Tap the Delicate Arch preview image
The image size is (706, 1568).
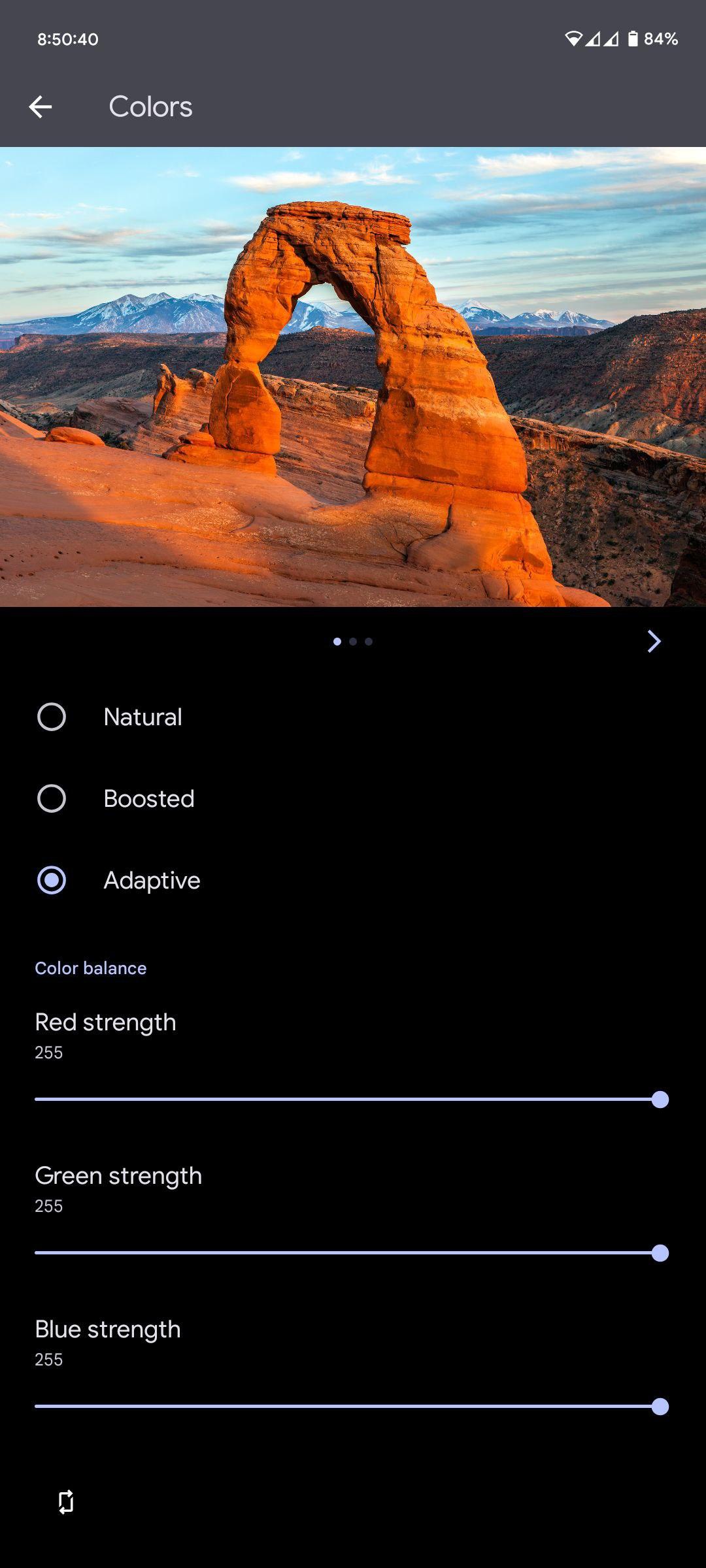[353, 377]
